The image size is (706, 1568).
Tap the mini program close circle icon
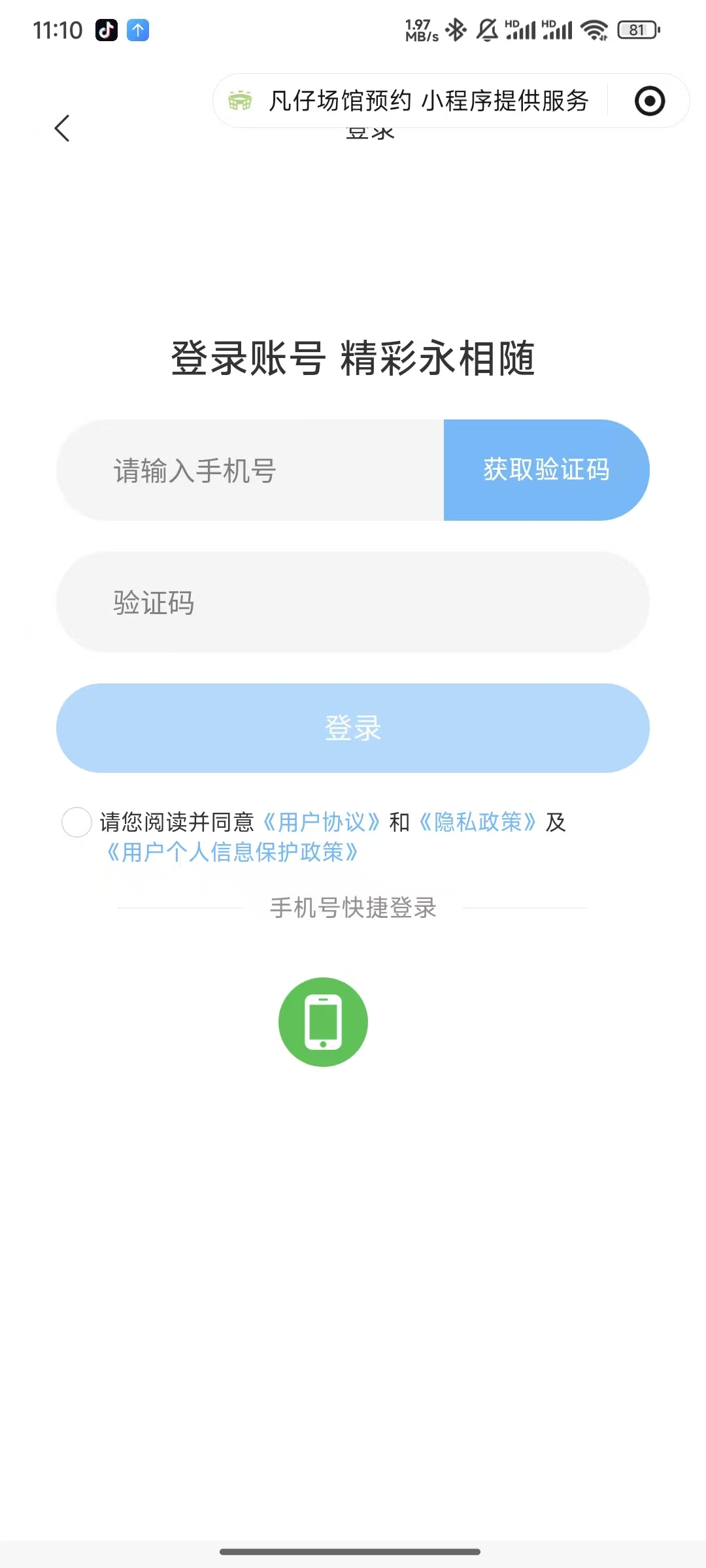[x=649, y=101]
